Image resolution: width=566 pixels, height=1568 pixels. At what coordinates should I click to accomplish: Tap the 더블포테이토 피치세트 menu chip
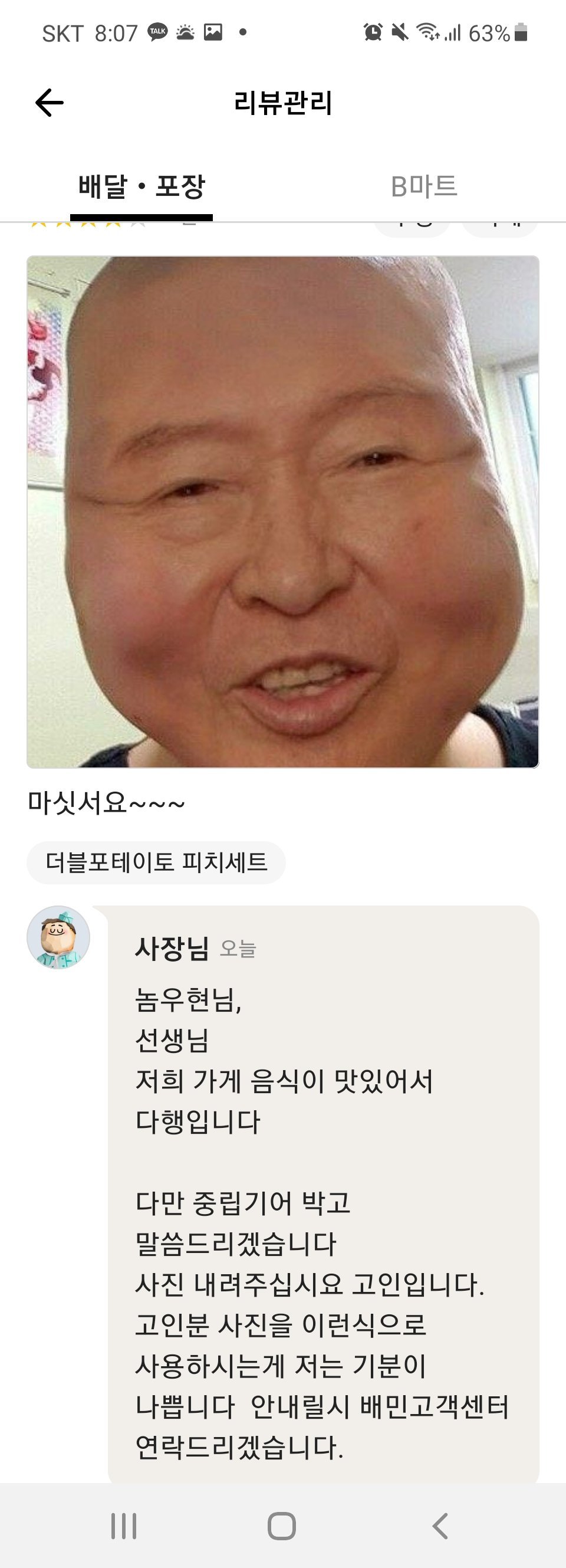click(x=156, y=862)
